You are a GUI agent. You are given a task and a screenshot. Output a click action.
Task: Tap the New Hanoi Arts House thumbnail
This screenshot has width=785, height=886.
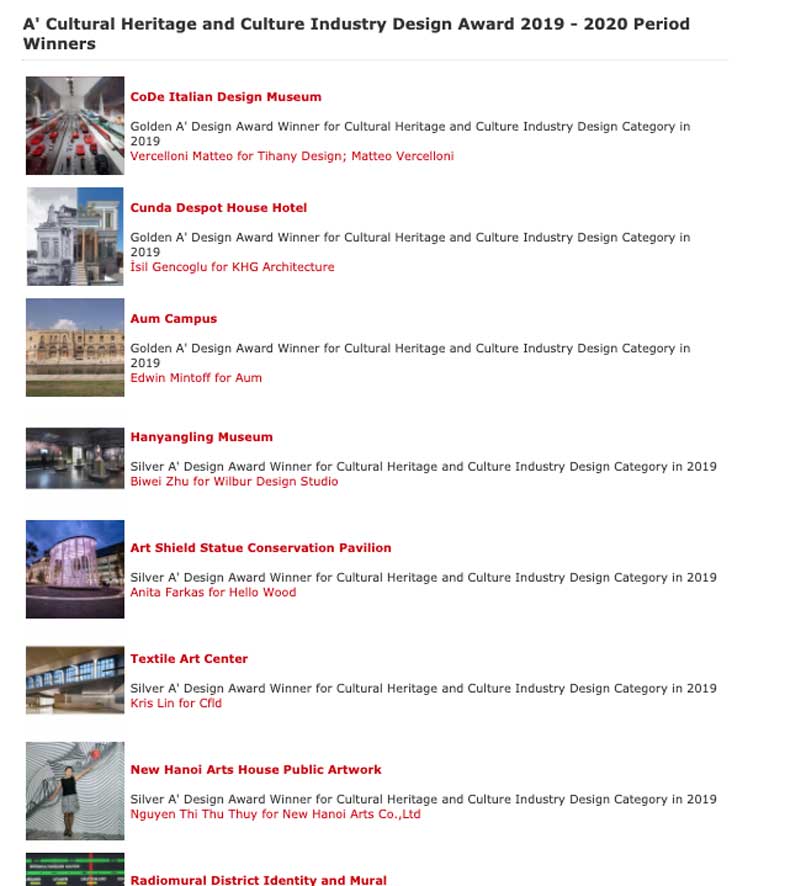75,790
